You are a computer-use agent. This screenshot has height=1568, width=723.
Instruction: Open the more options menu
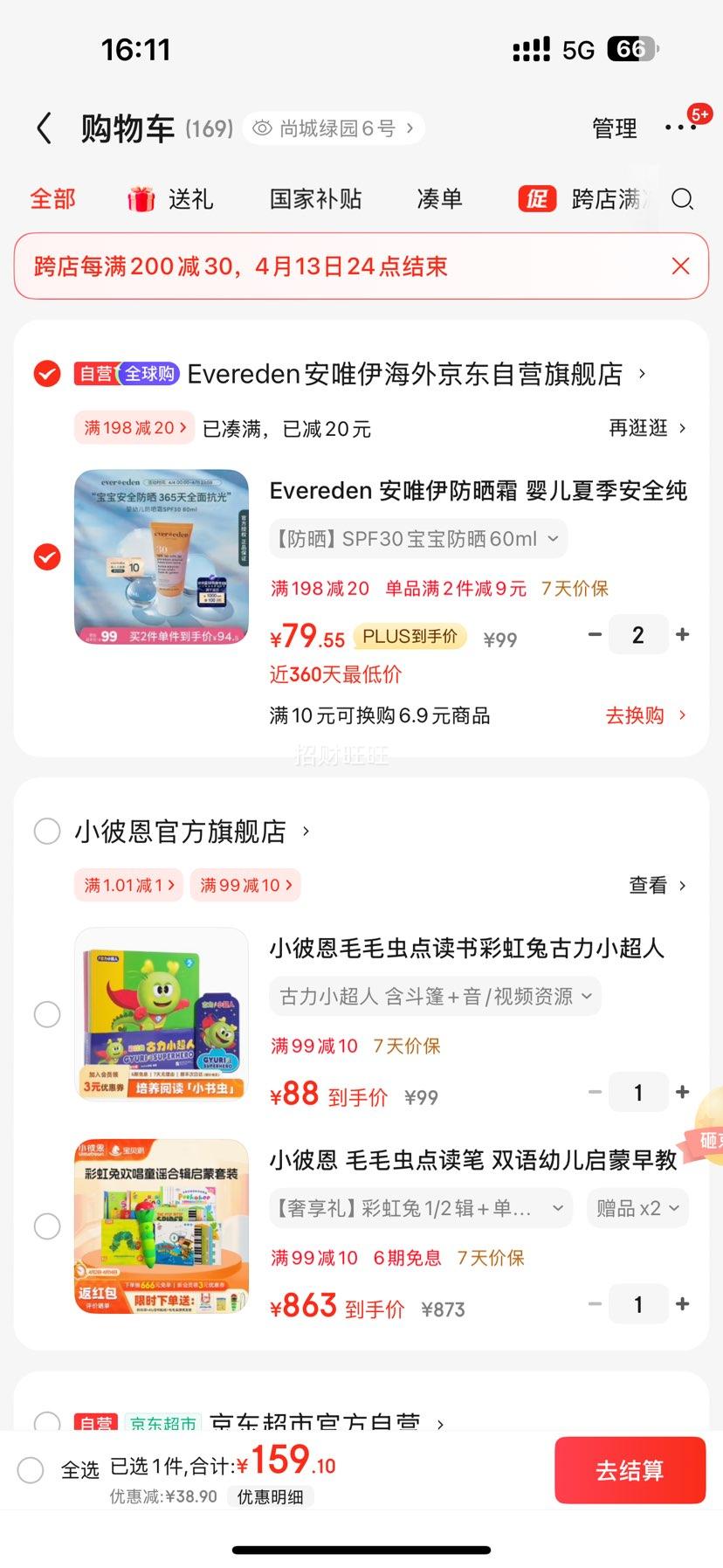click(680, 128)
